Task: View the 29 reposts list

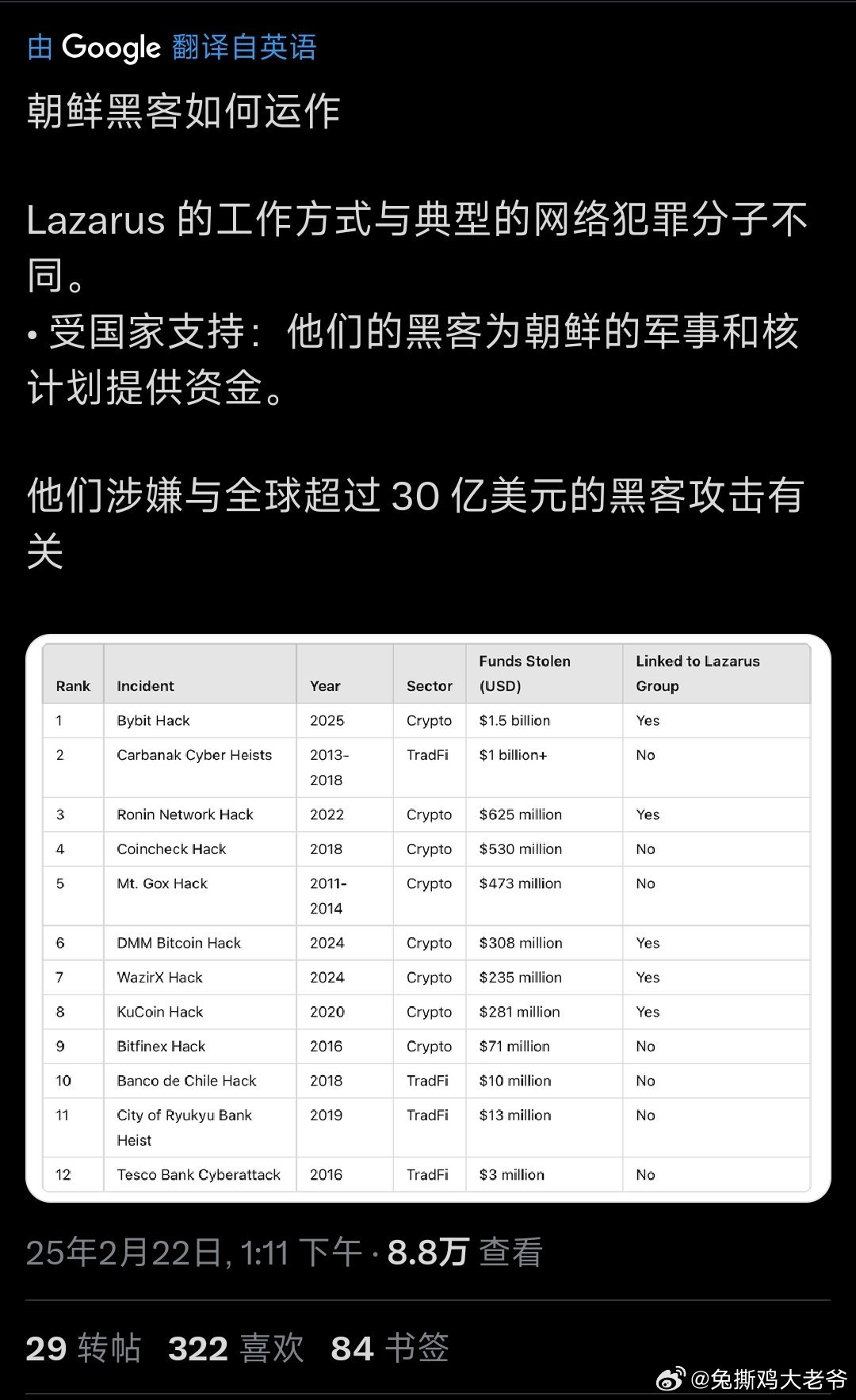Action: [82, 1348]
